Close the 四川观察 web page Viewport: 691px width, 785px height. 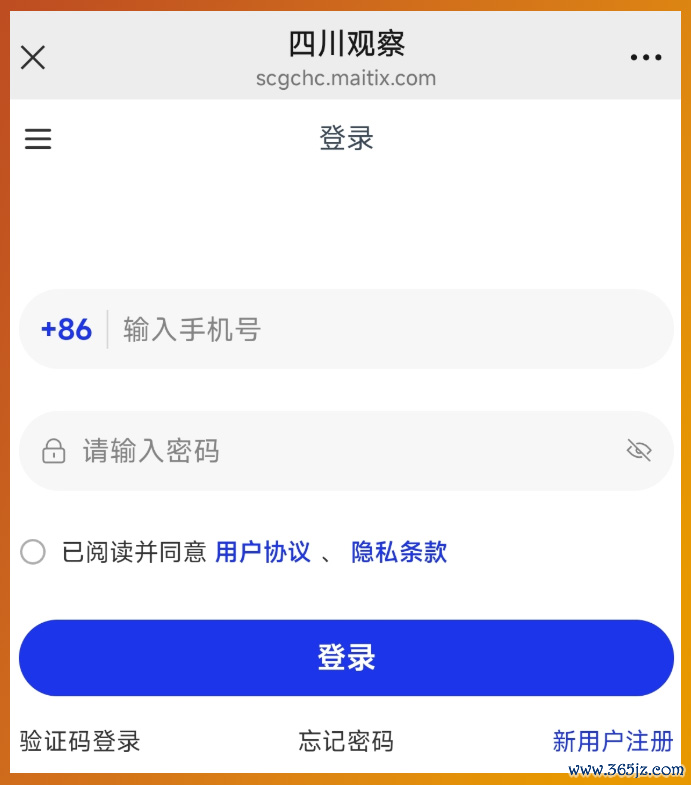click(x=33, y=58)
